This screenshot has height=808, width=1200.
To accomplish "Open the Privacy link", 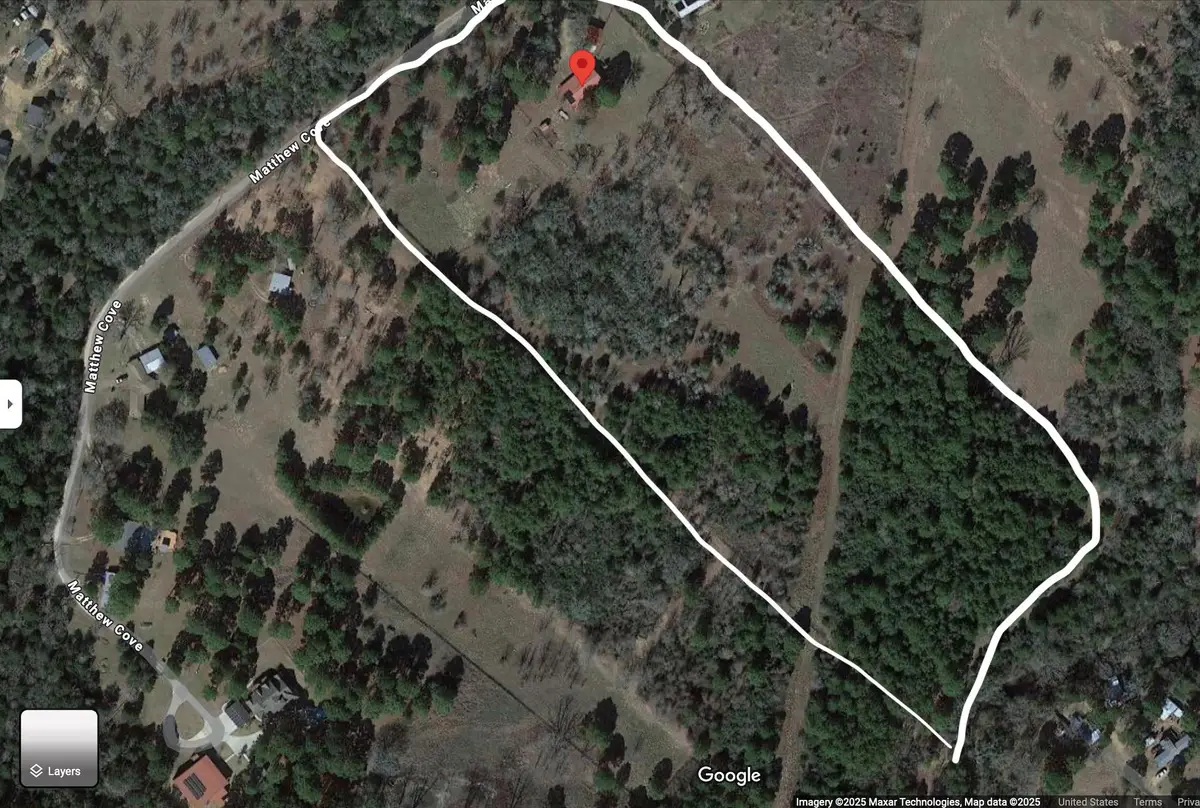I will click(x=1187, y=802).
